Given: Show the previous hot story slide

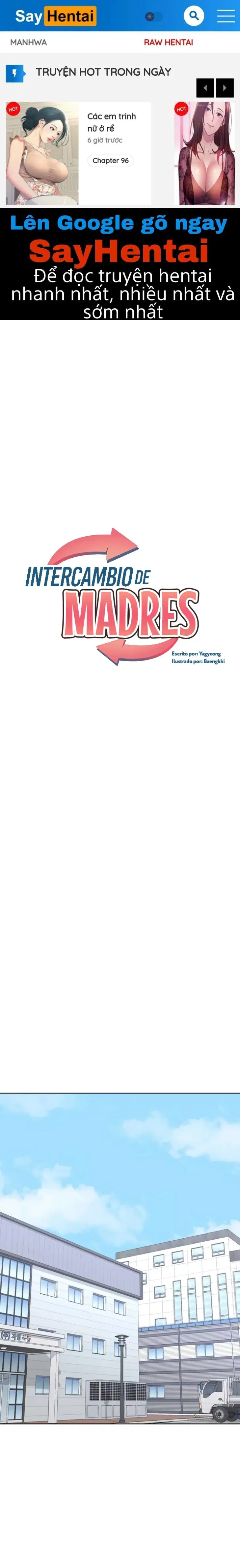Looking at the screenshot, I should click(x=205, y=88).
